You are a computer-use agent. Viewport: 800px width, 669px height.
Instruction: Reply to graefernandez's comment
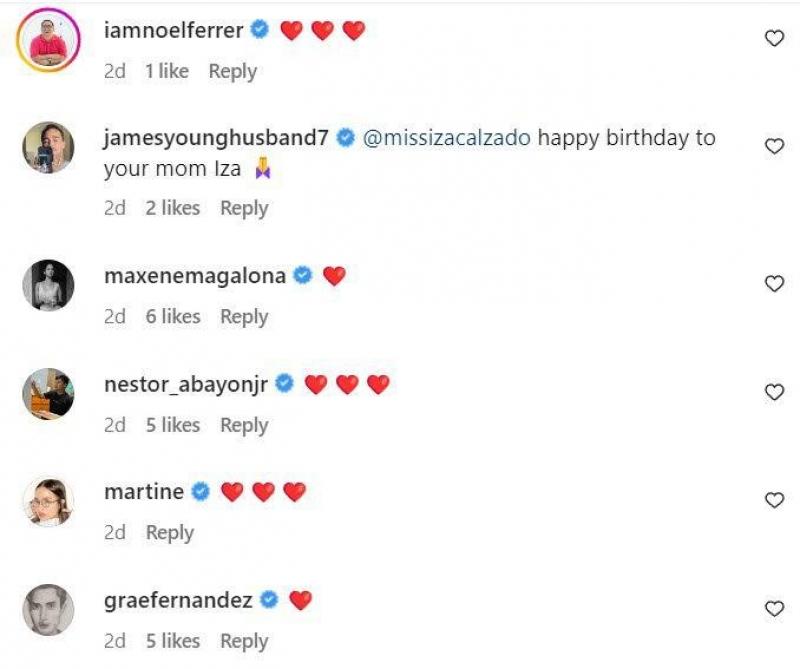coord(244,641)
